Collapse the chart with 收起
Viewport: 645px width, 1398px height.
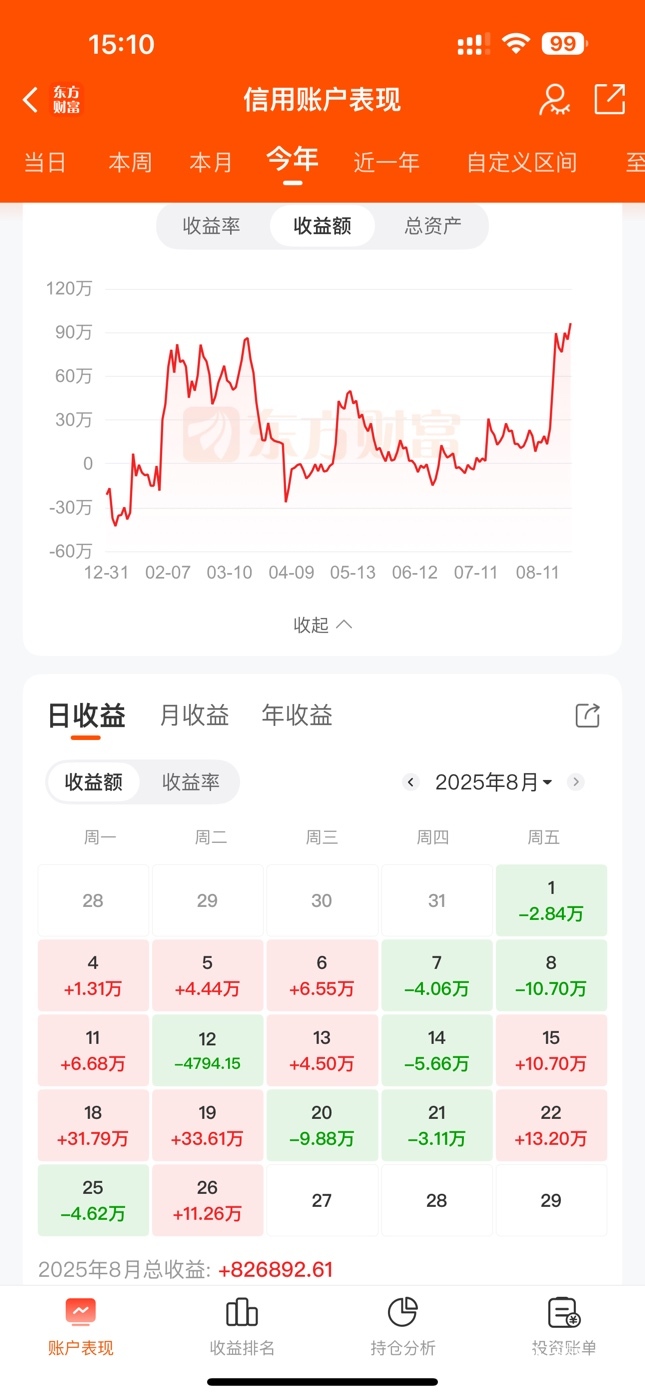pos(322,625)
